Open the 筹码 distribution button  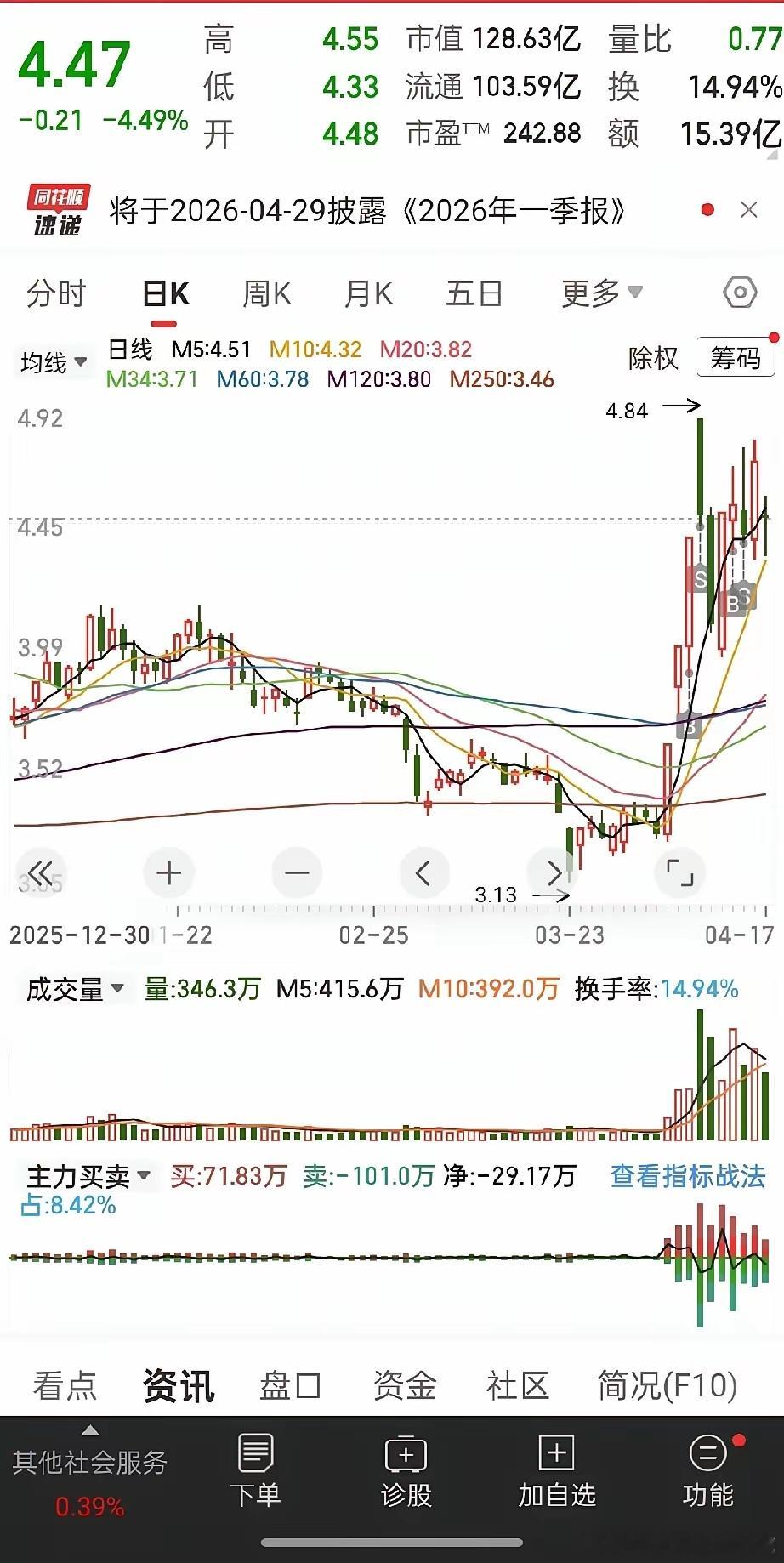[x=736, y=357]
